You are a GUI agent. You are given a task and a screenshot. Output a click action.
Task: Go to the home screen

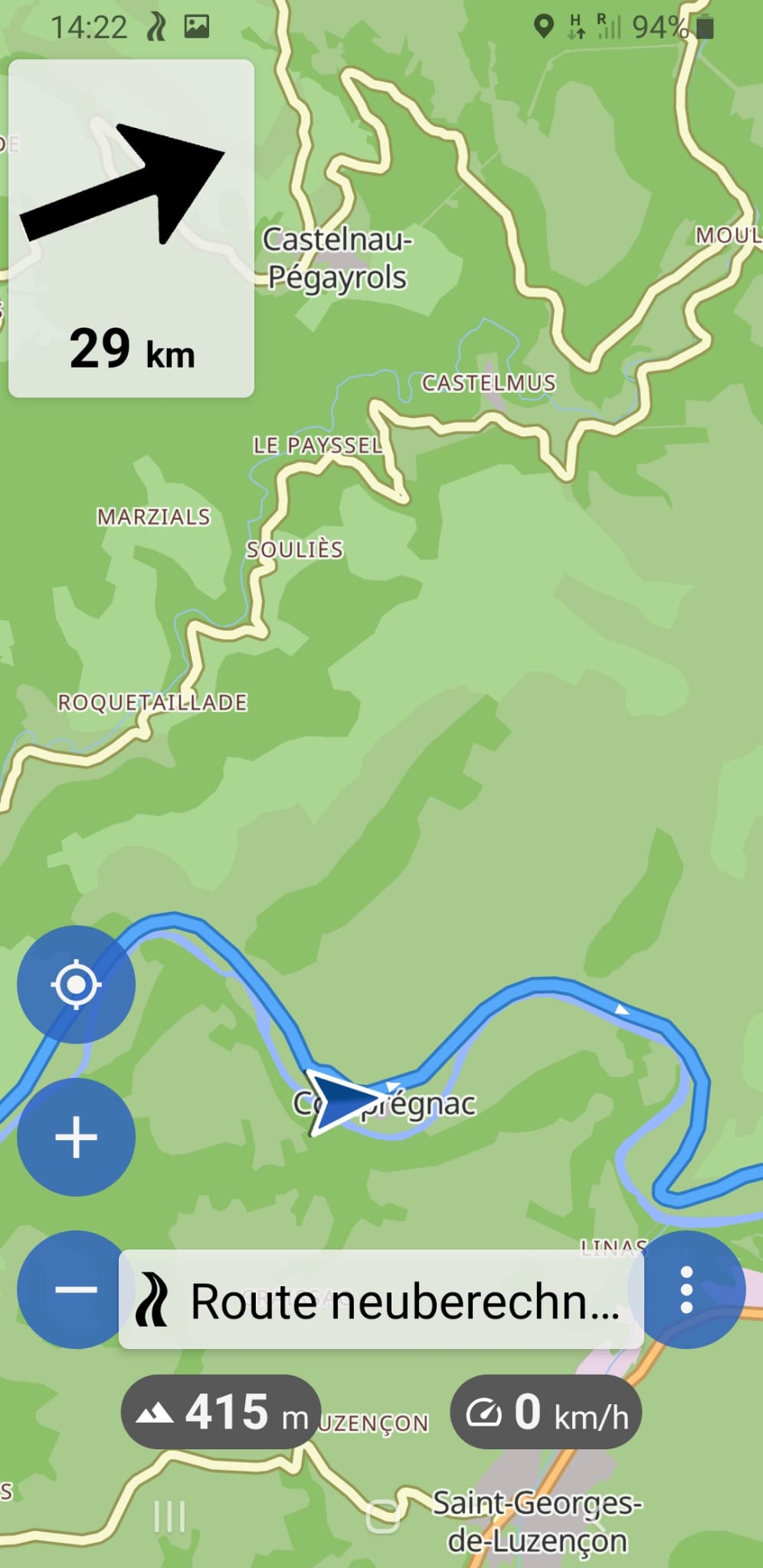click(x=382, y=1517)
